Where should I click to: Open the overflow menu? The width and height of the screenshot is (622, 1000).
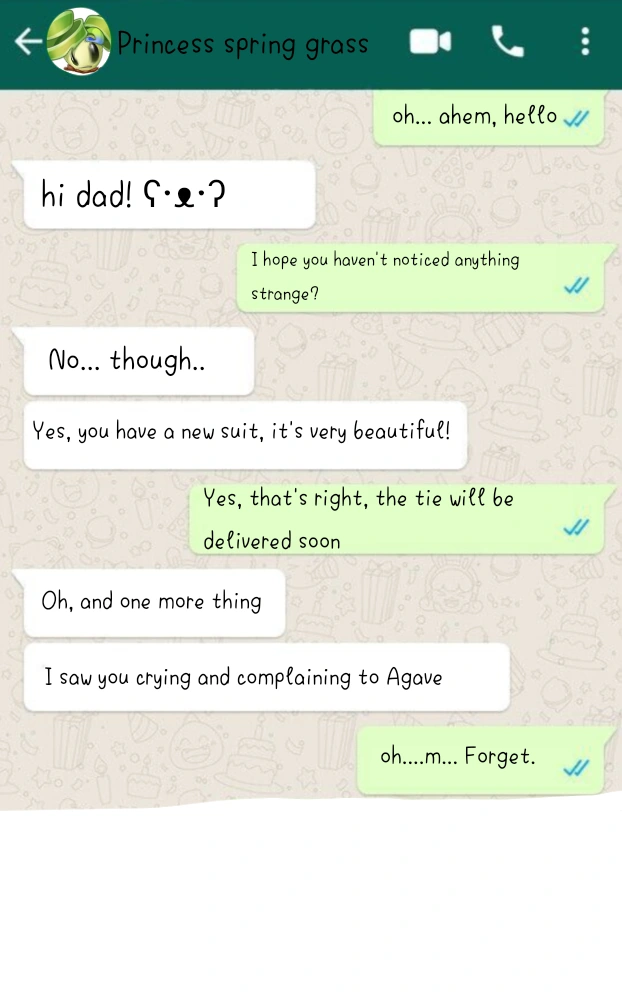585,42
